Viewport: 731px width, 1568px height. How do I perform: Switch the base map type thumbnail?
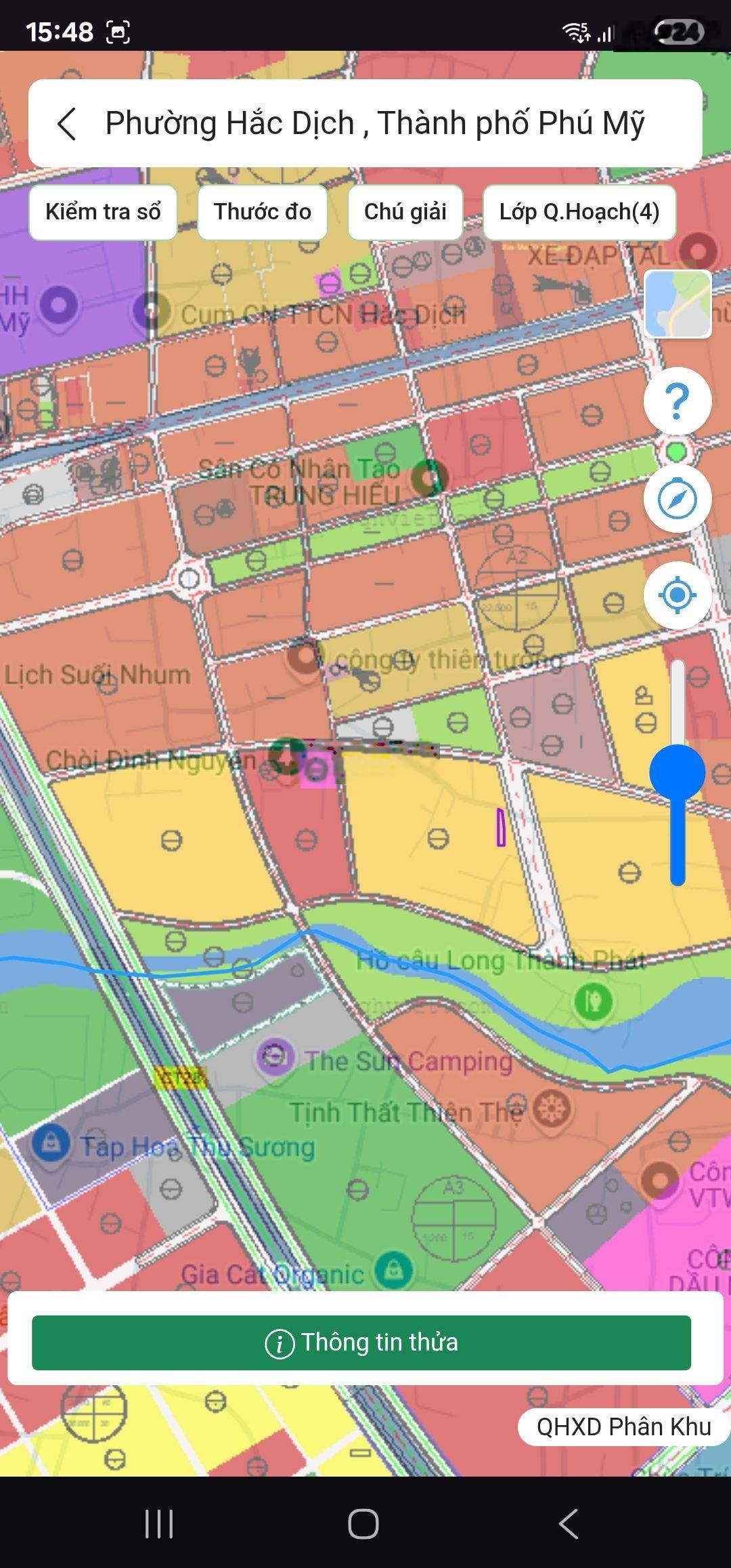point(678,304)
